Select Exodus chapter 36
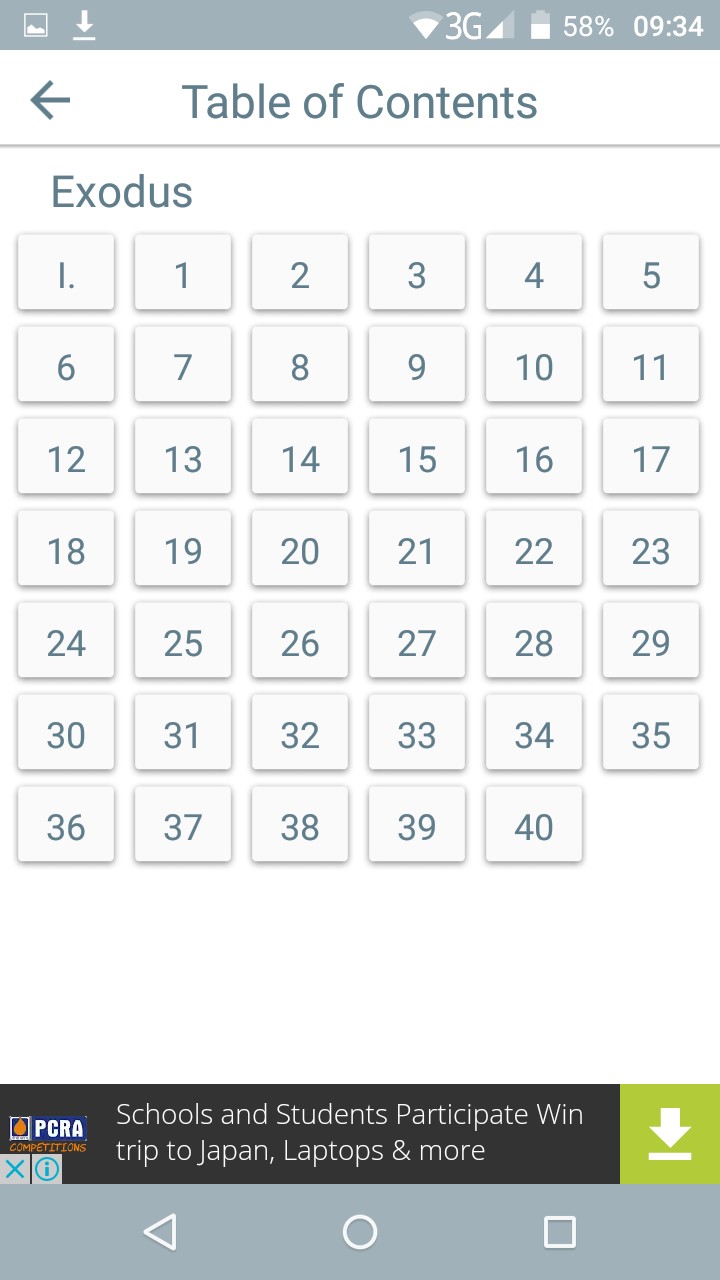The width and height of the screenshot is (720, 1280). tap(66, 825)
